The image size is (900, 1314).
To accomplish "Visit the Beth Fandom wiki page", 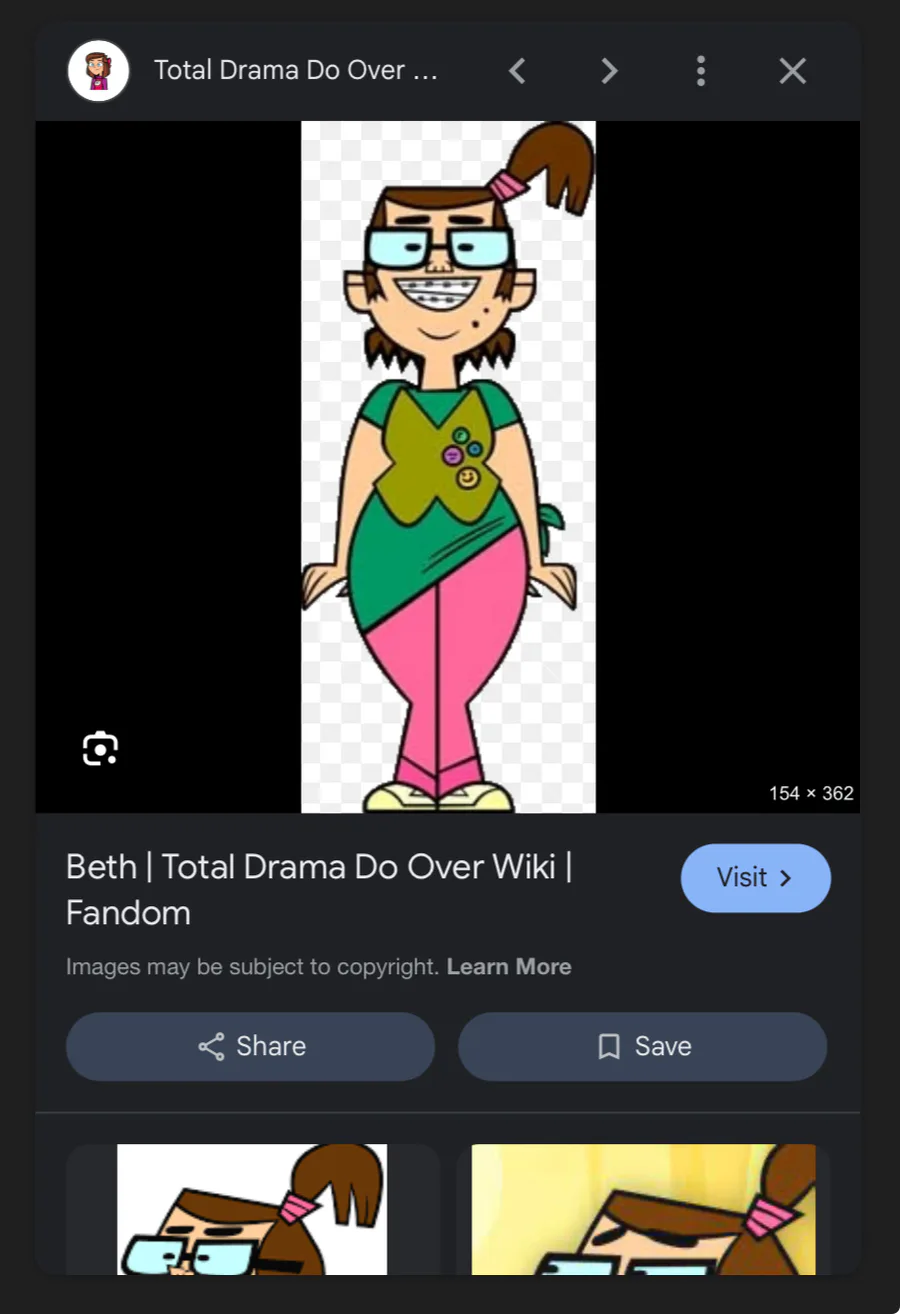I will pos(755,878).
